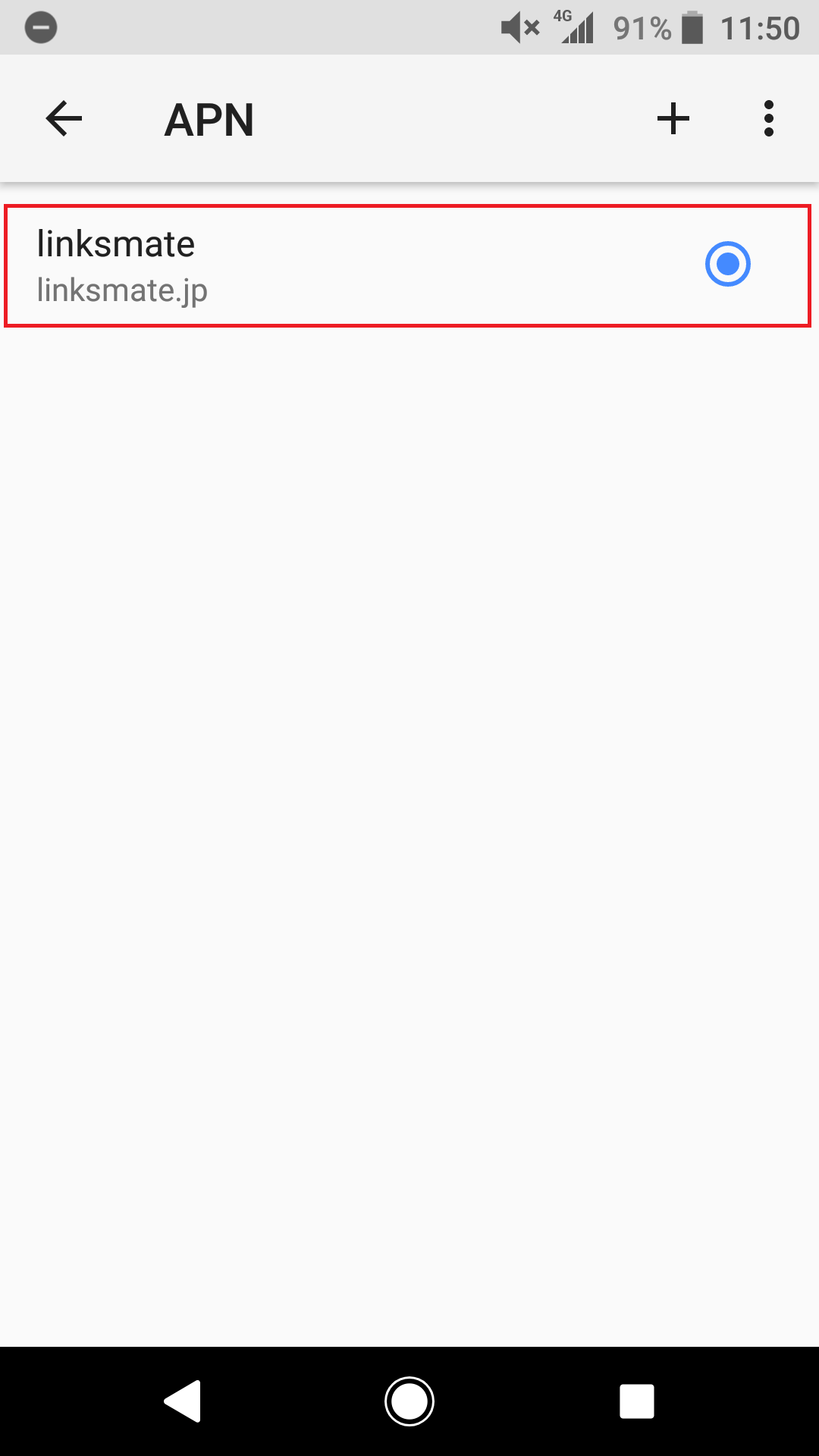Open the overflow menu

(x=769, y=119)
